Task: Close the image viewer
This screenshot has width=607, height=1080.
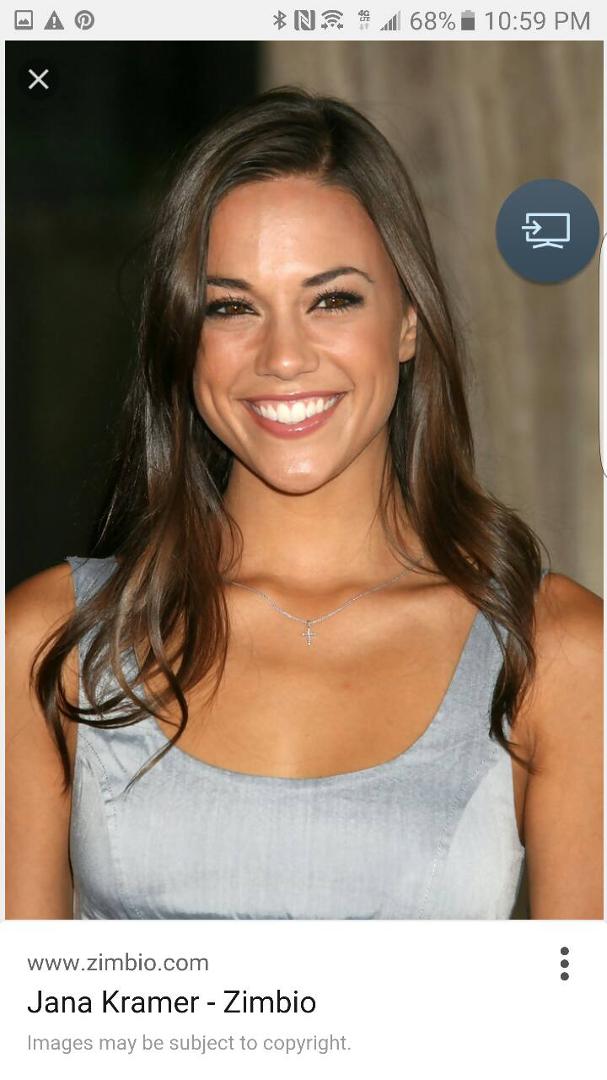Action: (x=39, y=79)
